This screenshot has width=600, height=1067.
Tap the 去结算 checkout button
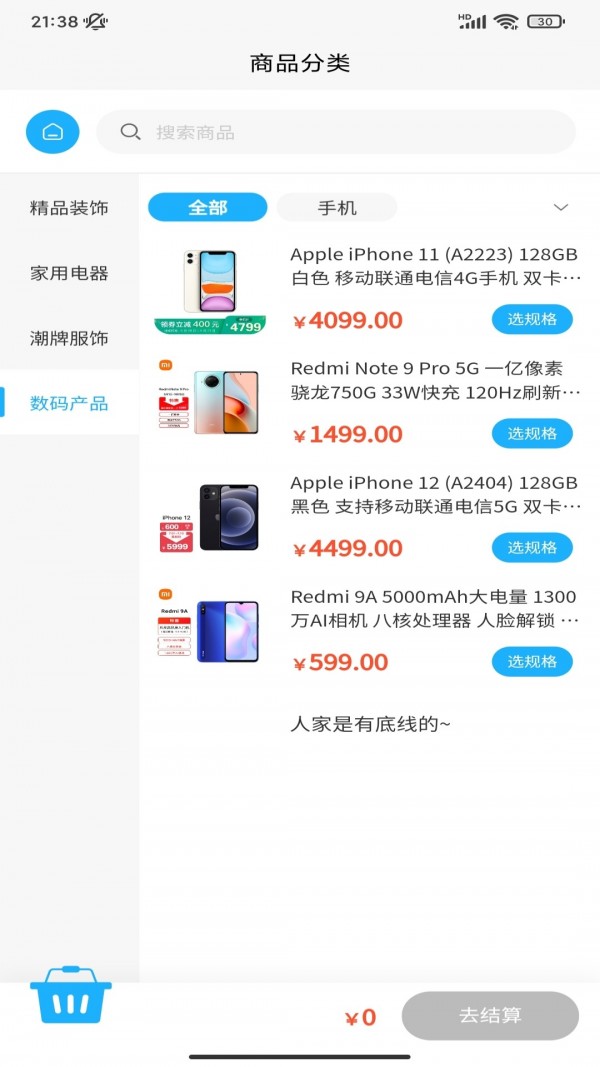coord(490,1016)
